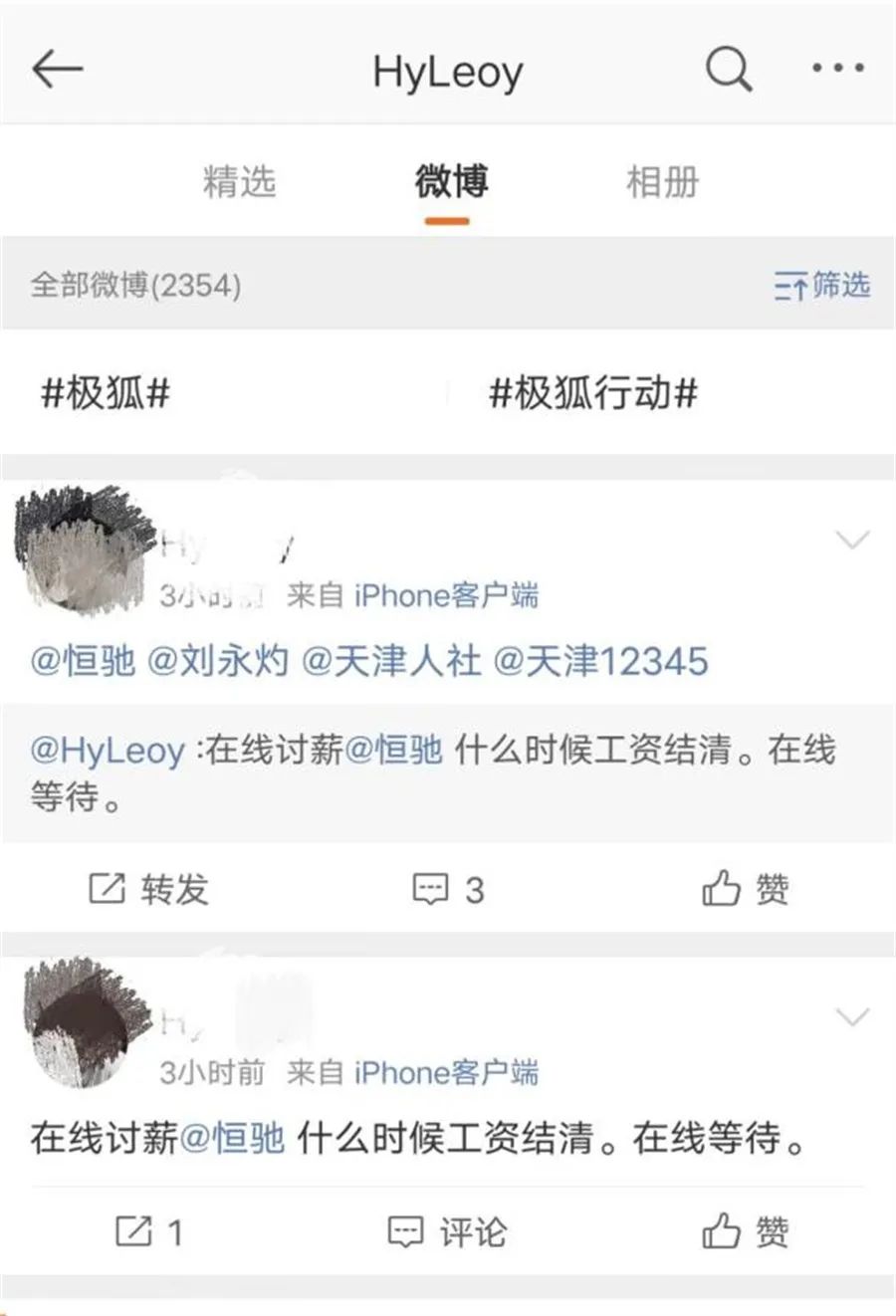The height and width of the screenshot is (1316, 896).
Task: Open search on HyLeoy's profile
Action: (729, 70)
